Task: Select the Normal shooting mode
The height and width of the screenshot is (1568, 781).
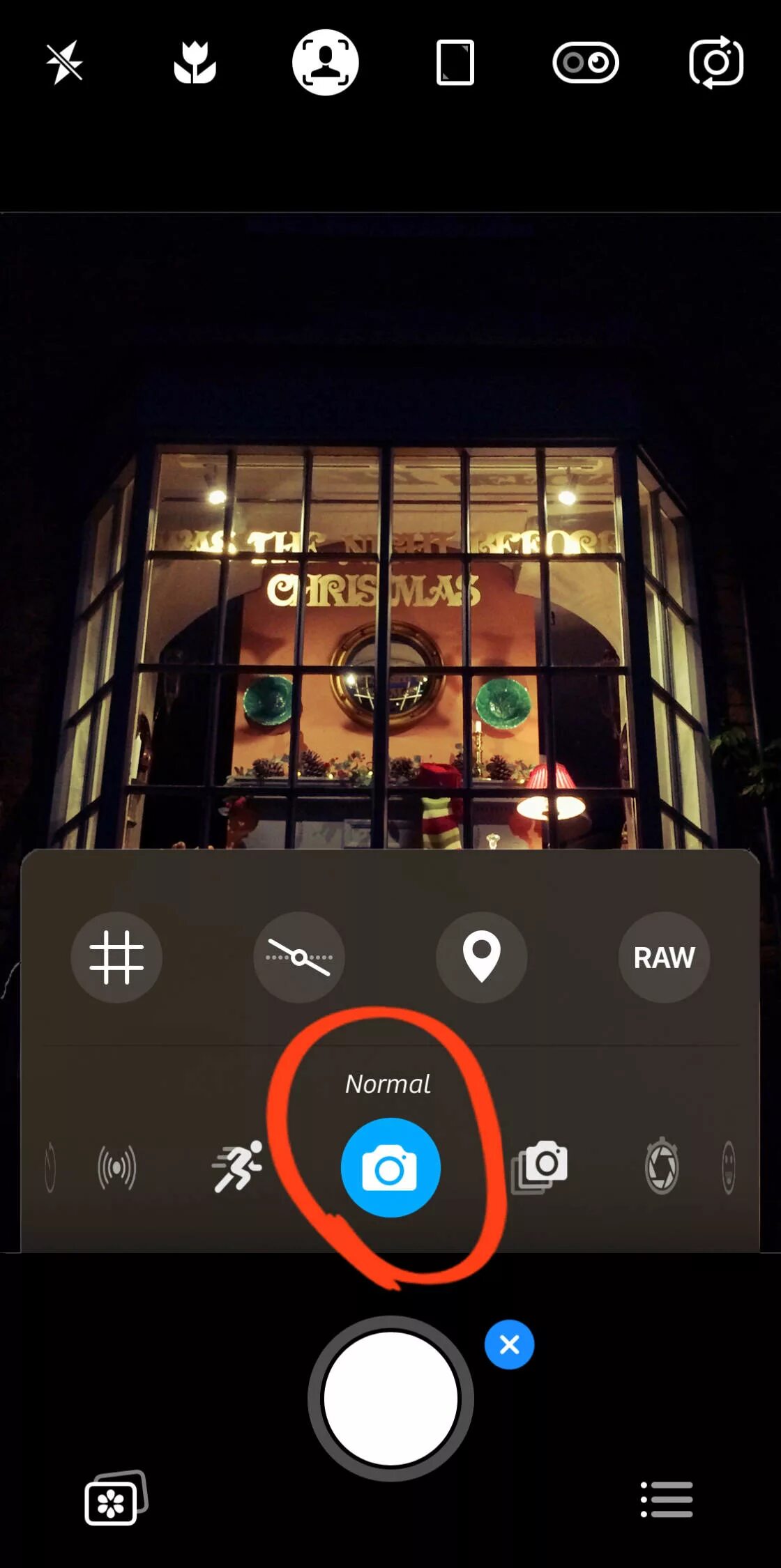Action: tap(390, 1168)
